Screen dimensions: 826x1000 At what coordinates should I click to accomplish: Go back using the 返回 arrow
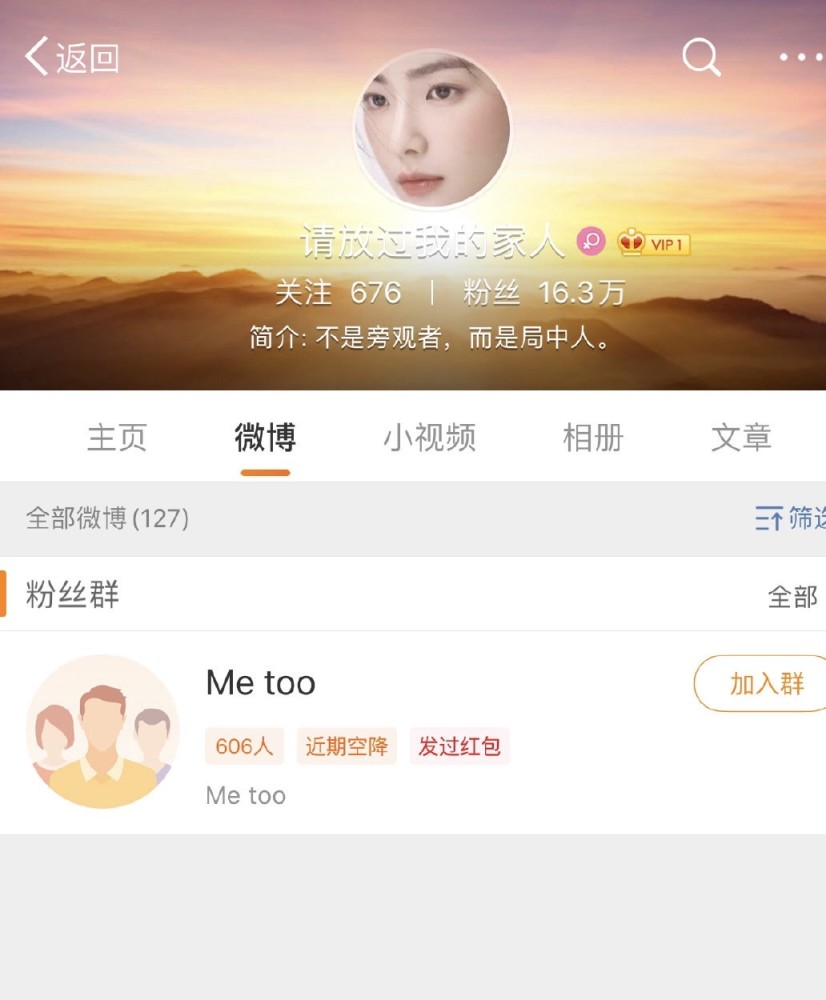70,57
